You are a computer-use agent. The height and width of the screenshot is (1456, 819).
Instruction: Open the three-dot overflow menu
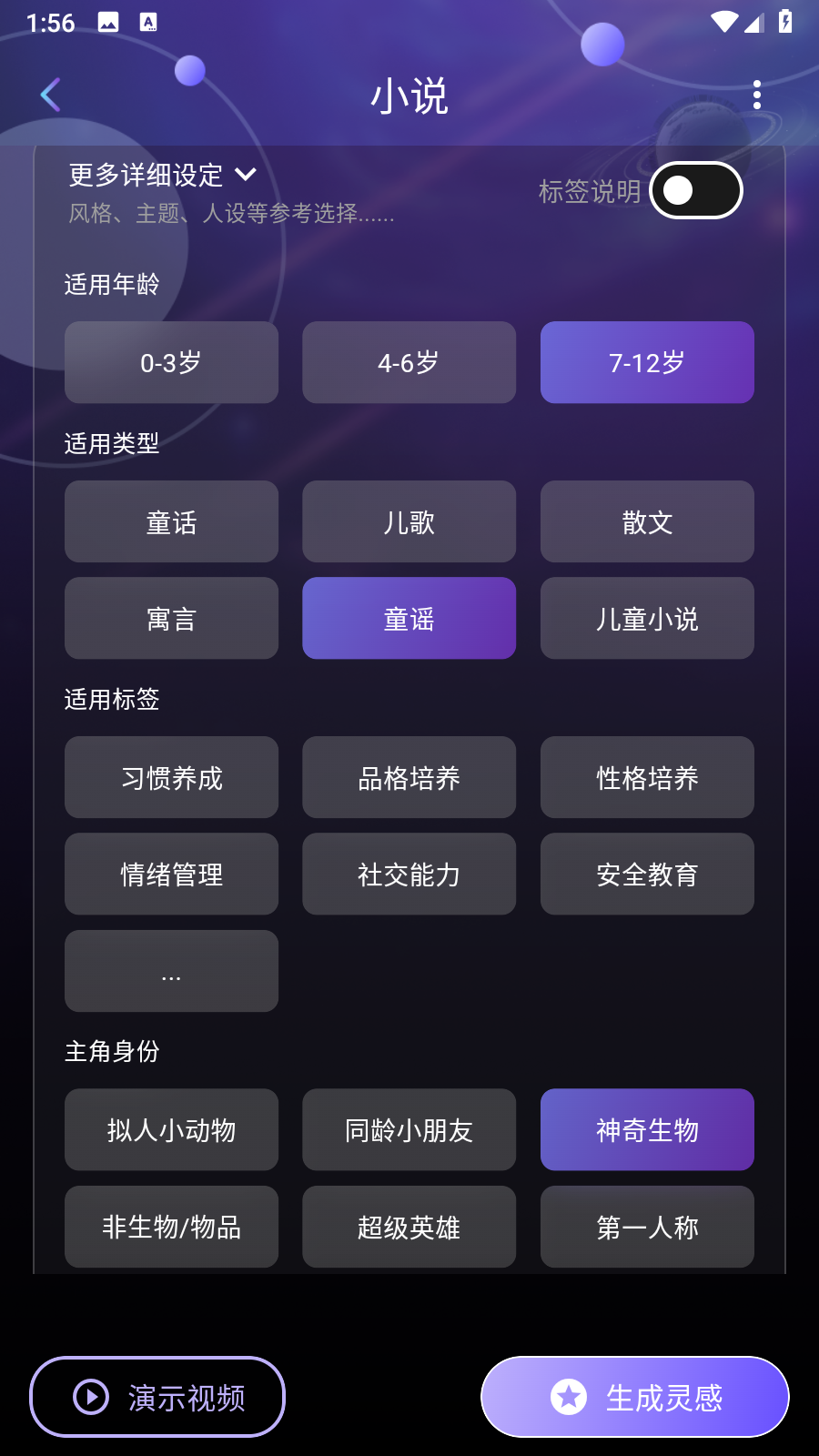tap(757, 95)
